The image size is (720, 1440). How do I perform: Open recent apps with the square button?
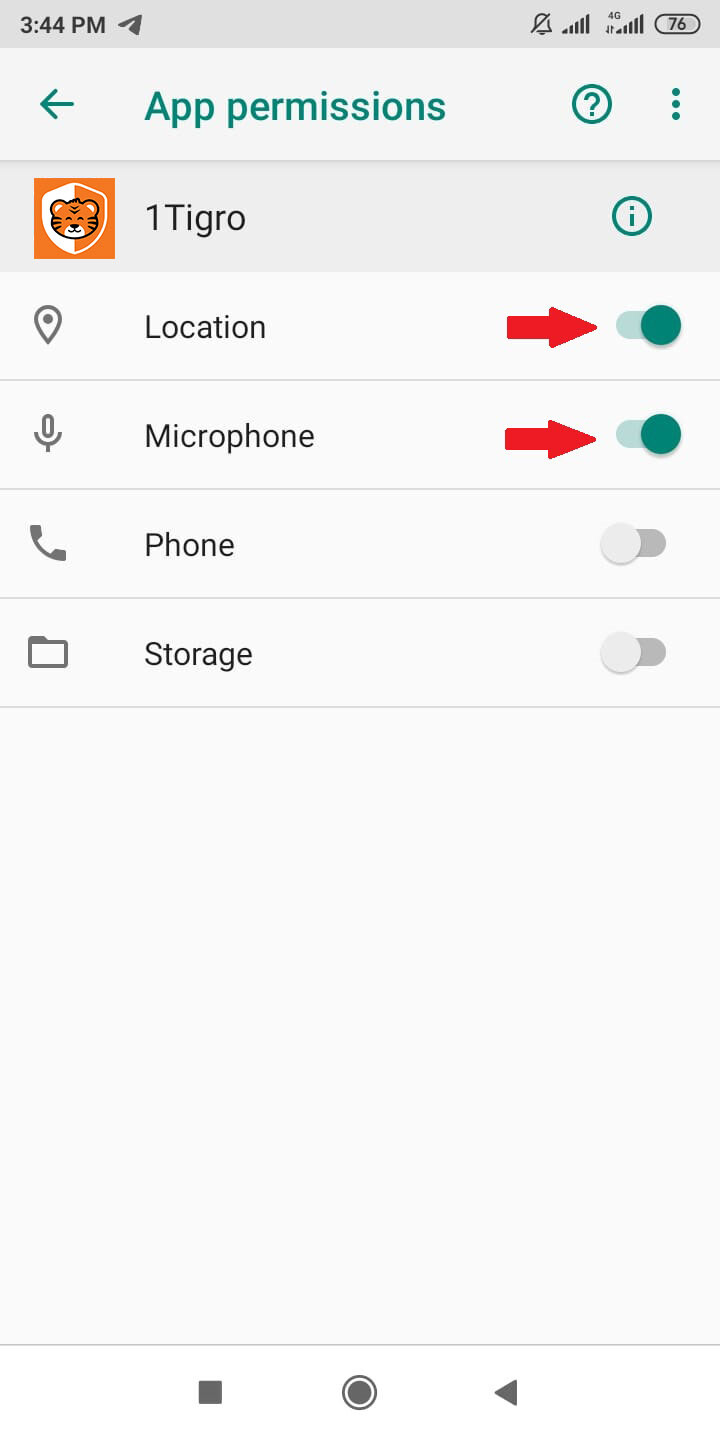[x=210, y=1392]
